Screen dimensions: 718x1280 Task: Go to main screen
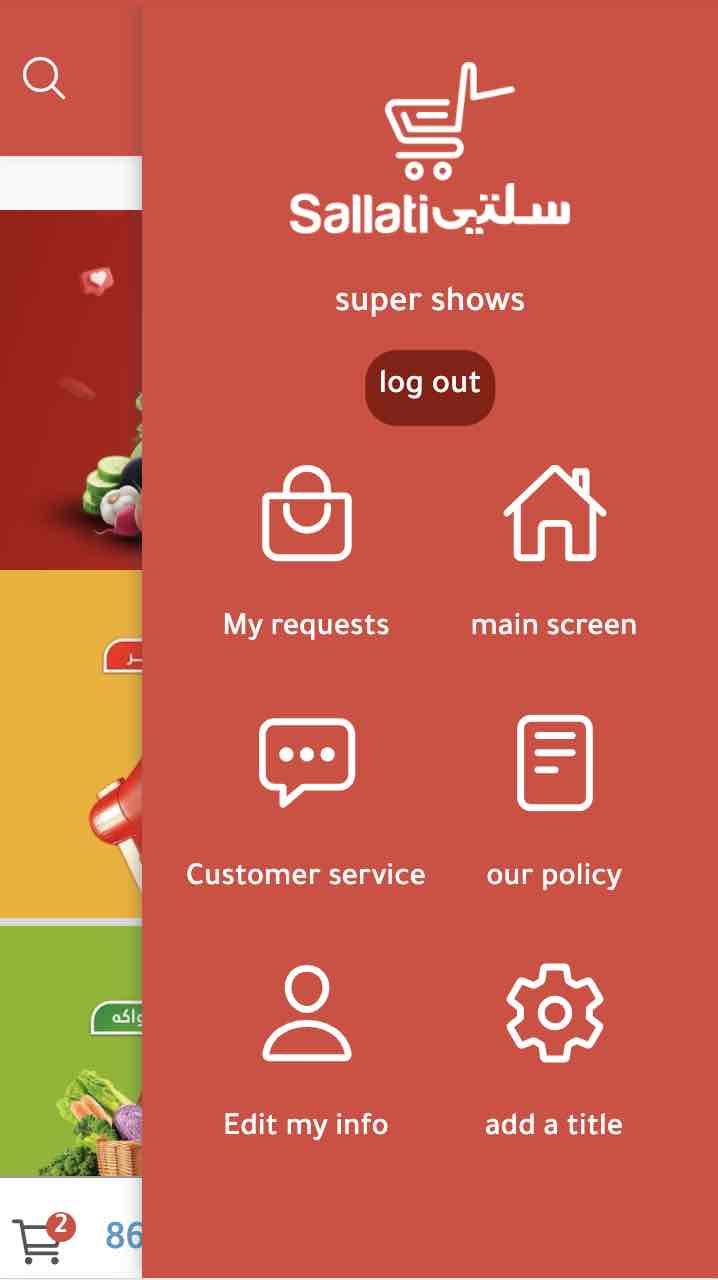554,552
